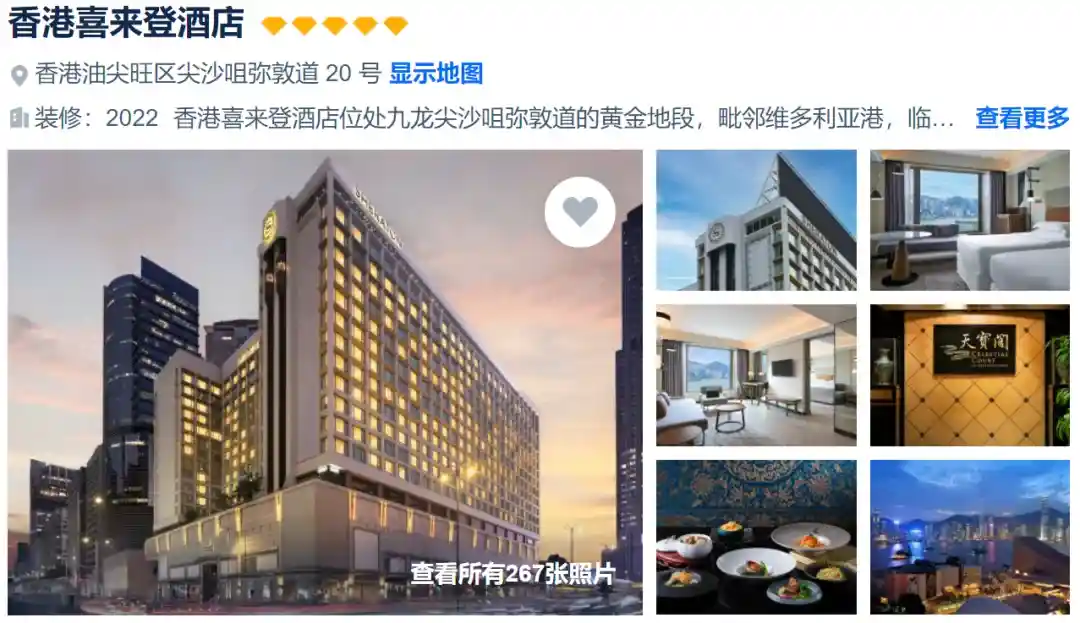Open the 天宝阁 restaurant photo
1080x623 pixels.
click(x=969, y=375)
